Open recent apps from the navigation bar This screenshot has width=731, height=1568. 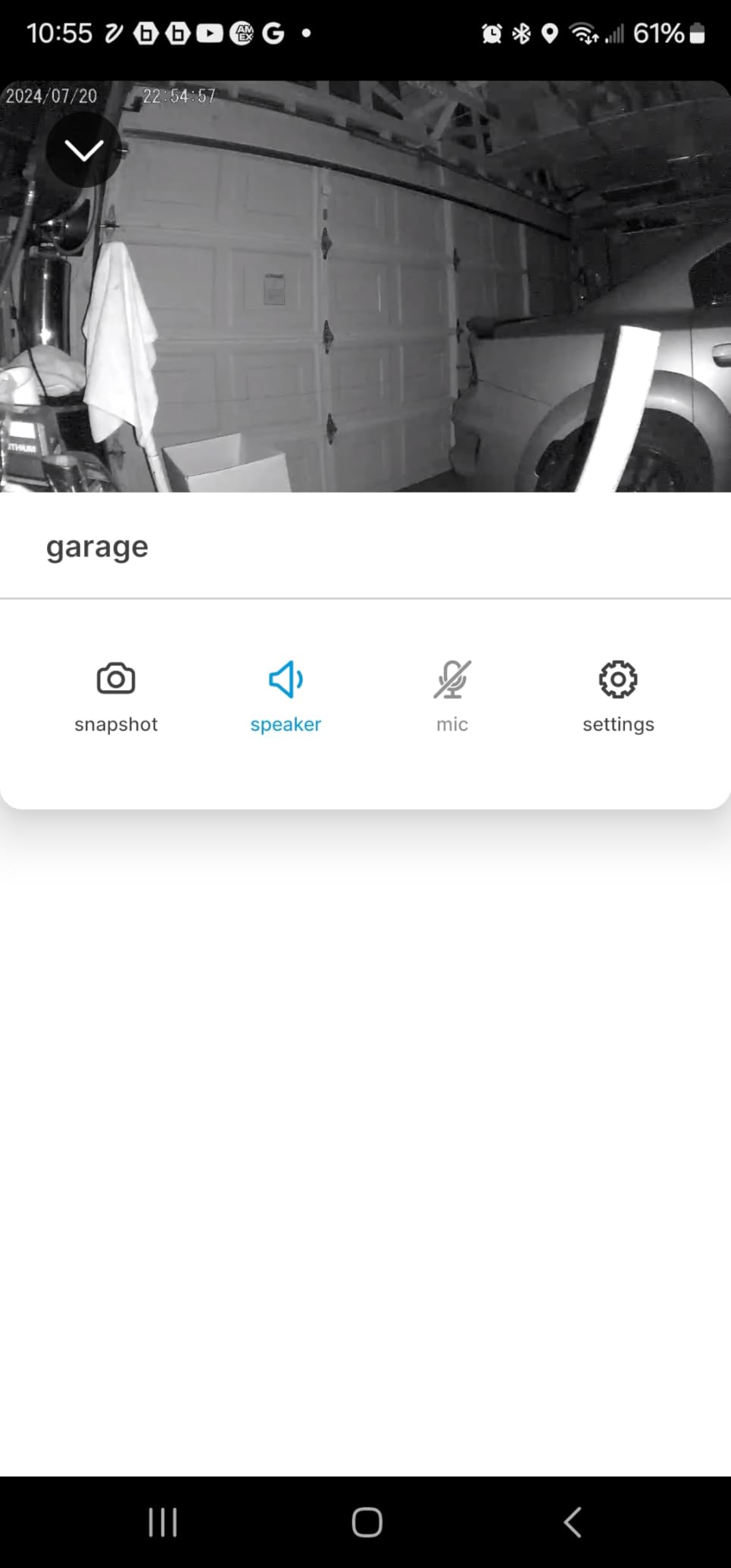pos(163,1522)
